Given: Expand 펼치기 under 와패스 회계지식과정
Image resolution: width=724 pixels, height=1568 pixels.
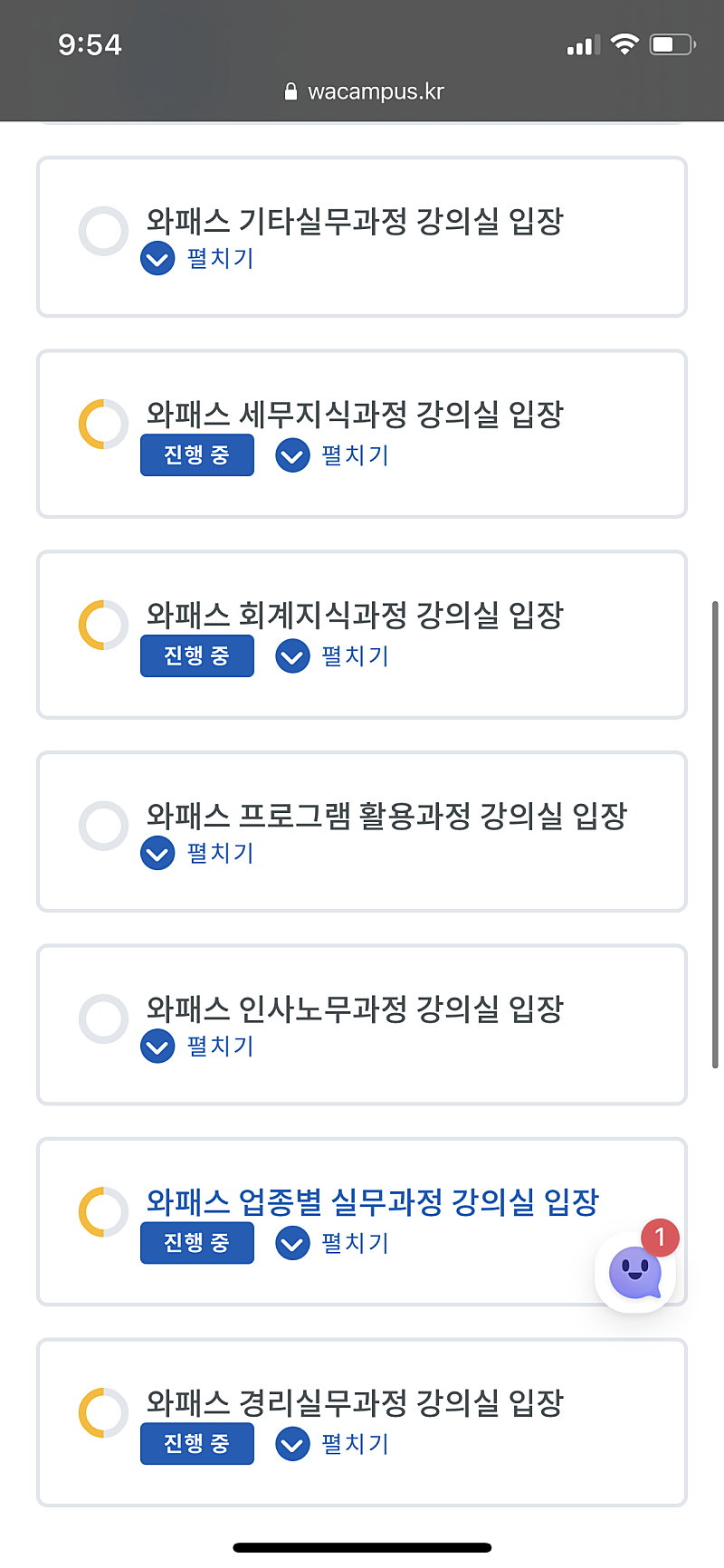Looking at the screenshot, I should pos(332,656).
